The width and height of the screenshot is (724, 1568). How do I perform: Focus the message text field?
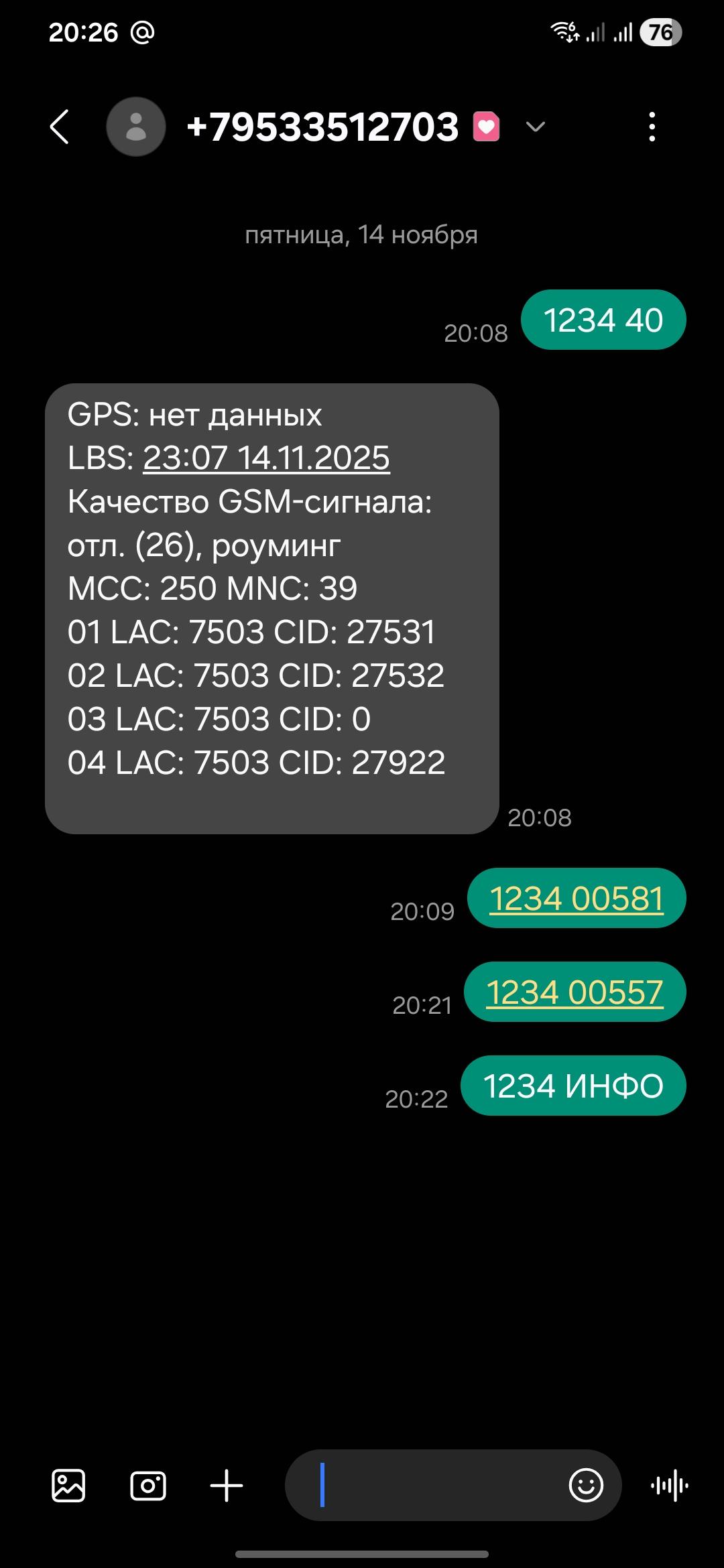click(x=436, y=1486)
